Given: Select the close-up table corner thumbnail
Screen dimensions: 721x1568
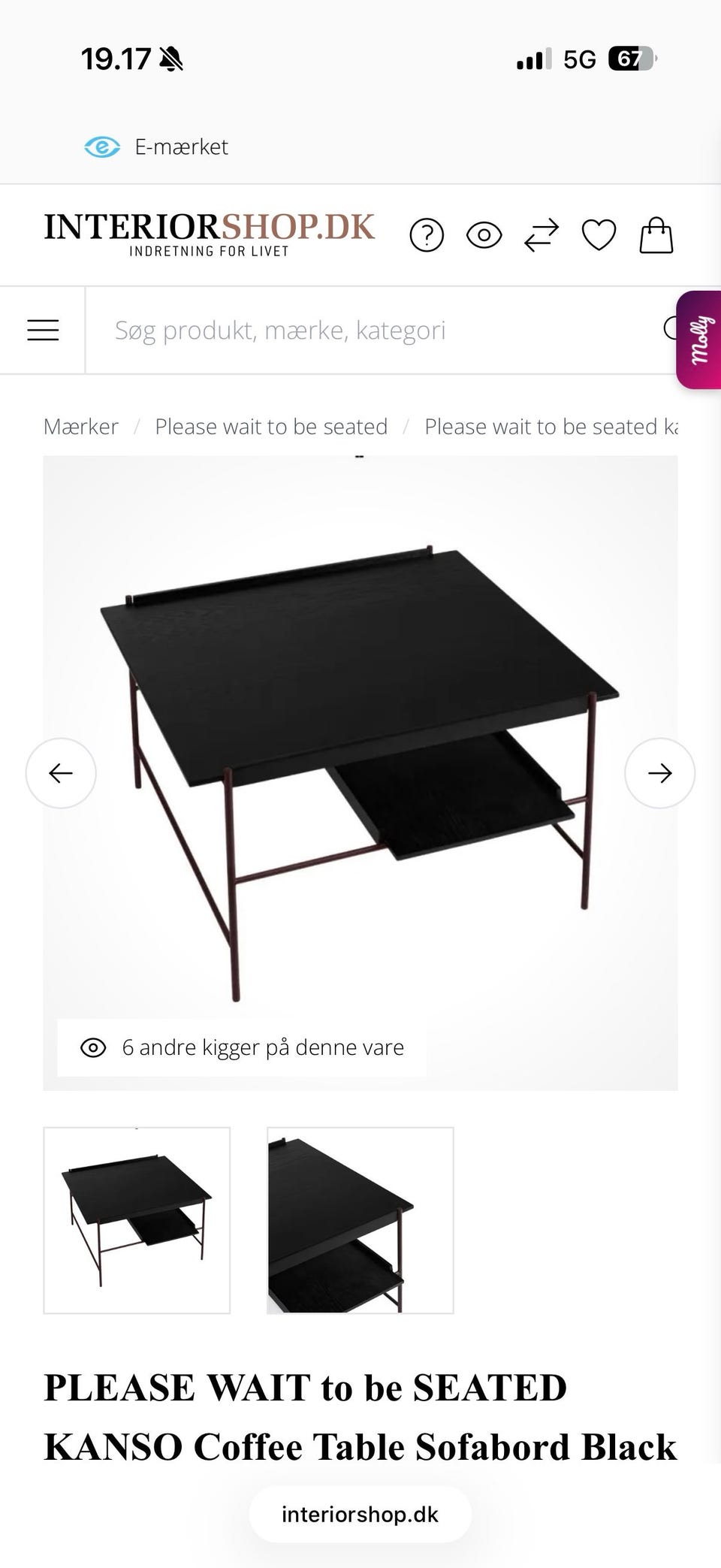Looking at the screenshot, I should (x=360, y=1220).
